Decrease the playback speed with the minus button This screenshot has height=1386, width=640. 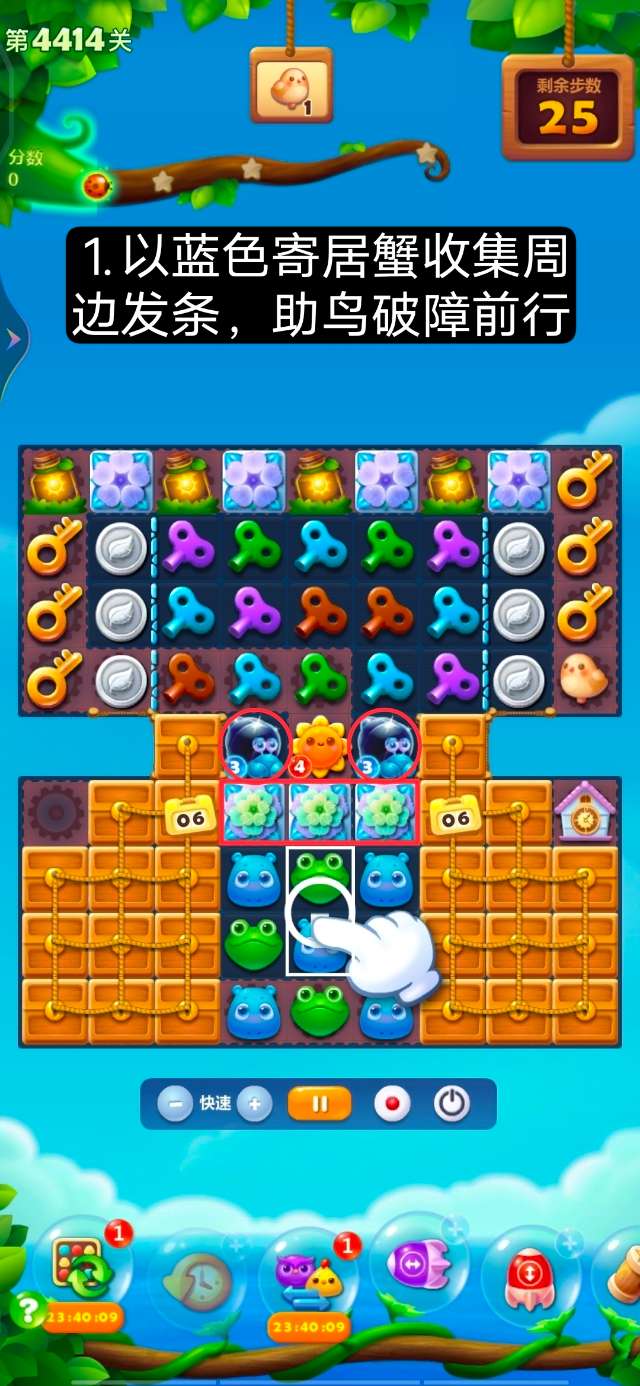(176, 1104)
